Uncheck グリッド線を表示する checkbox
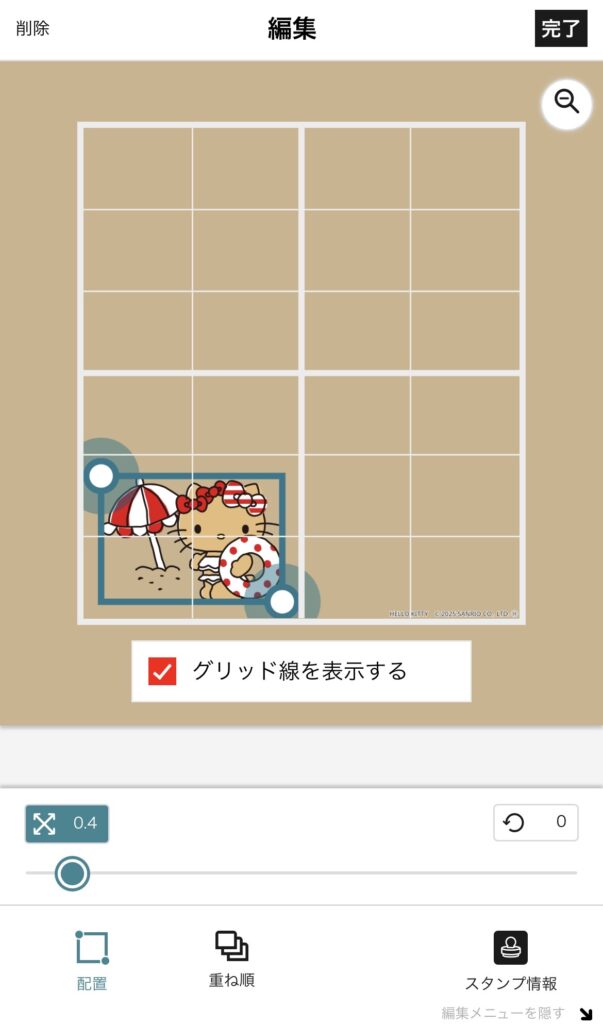The height and width of the screenshot is (1024, 603). tap(162, 671)
